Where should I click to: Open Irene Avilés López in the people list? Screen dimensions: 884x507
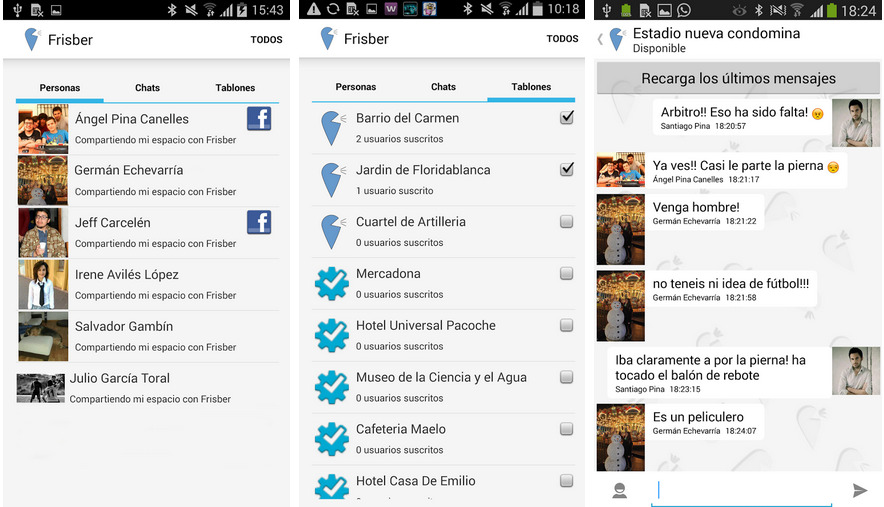pos(148,284)
